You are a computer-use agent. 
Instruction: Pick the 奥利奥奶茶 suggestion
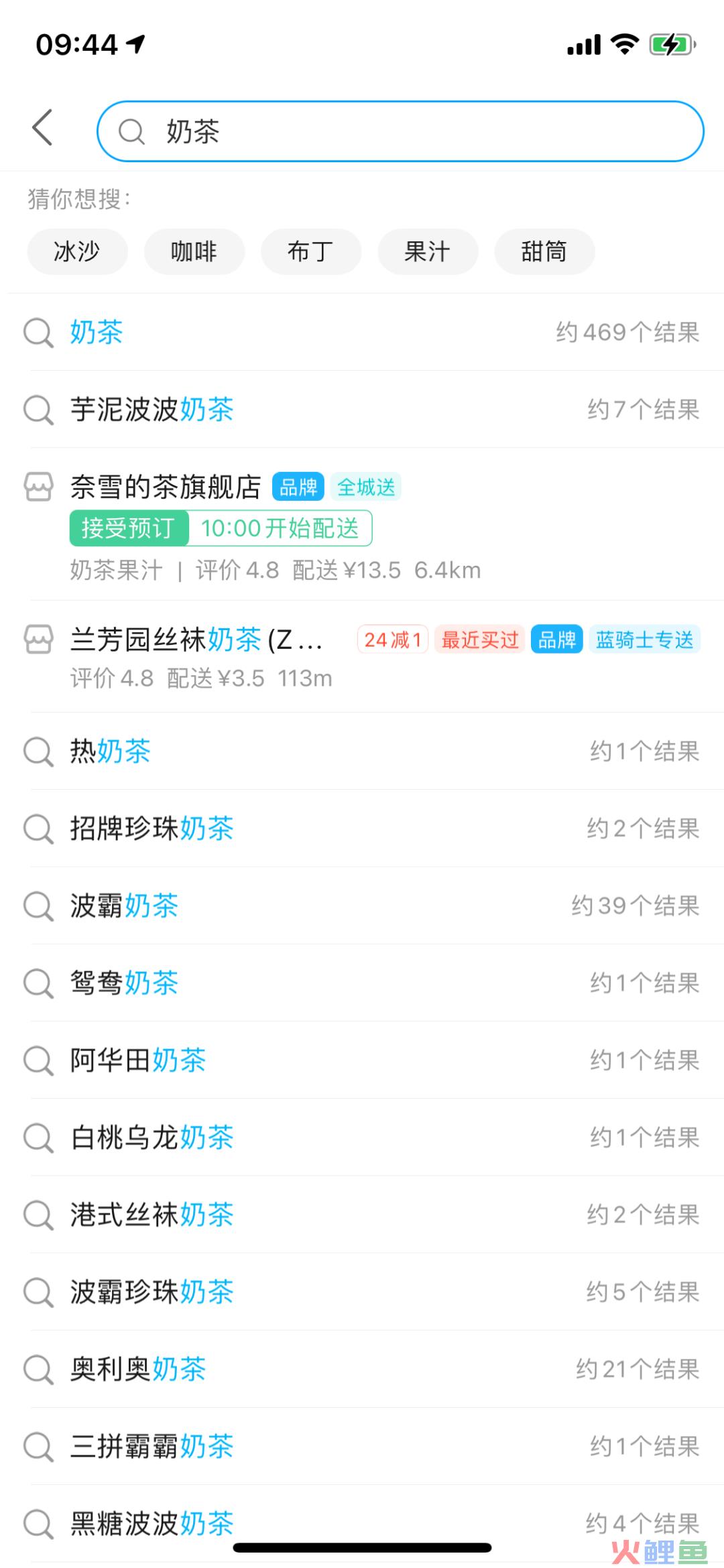[362, 1370]
